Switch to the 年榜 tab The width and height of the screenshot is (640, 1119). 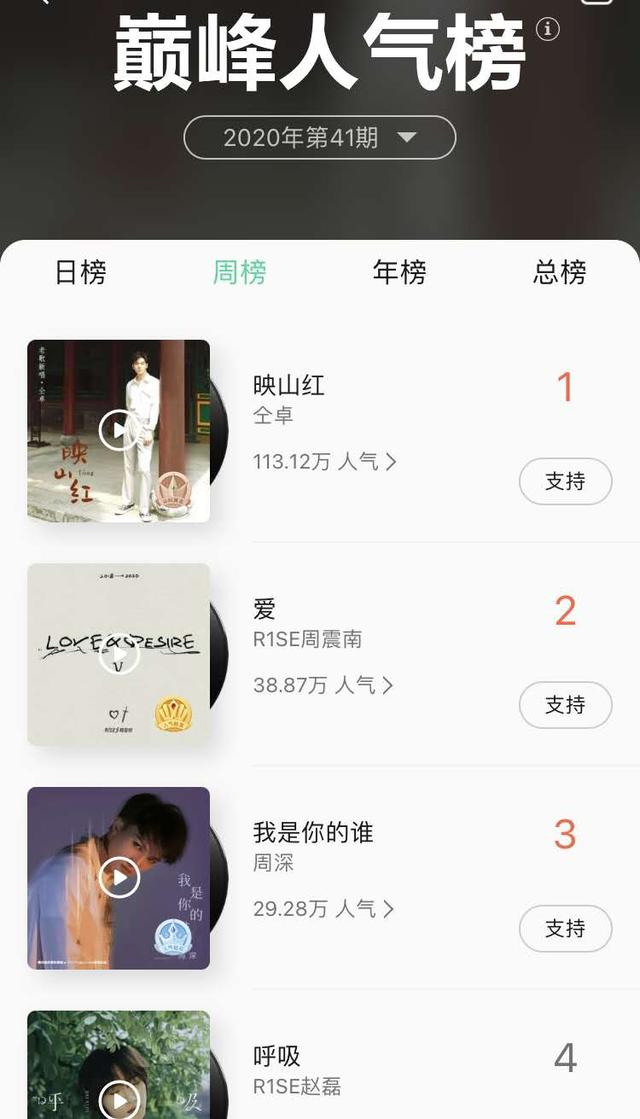point(399,272)
